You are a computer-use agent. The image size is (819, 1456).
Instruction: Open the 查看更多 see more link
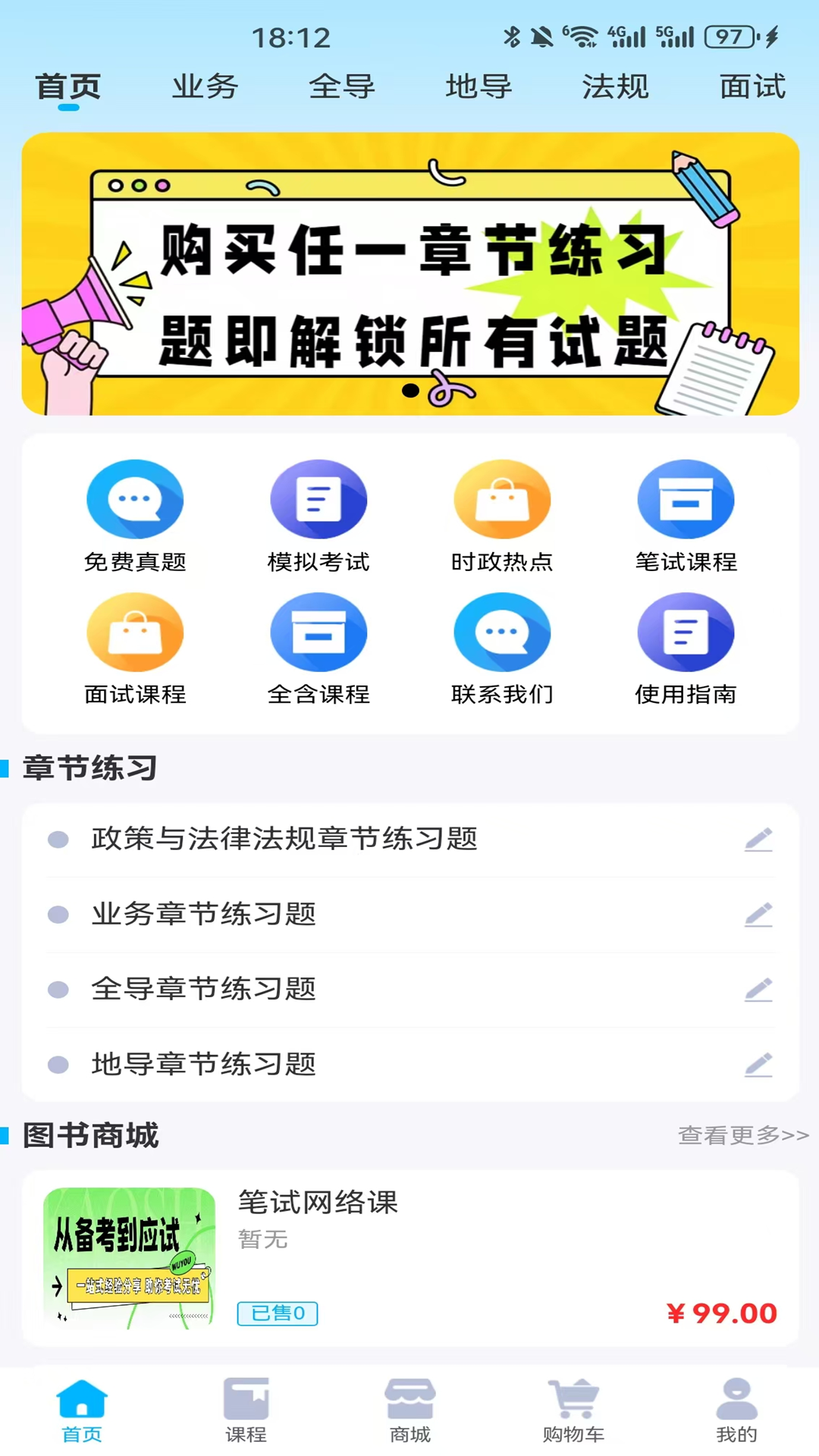pos(743,1135)
